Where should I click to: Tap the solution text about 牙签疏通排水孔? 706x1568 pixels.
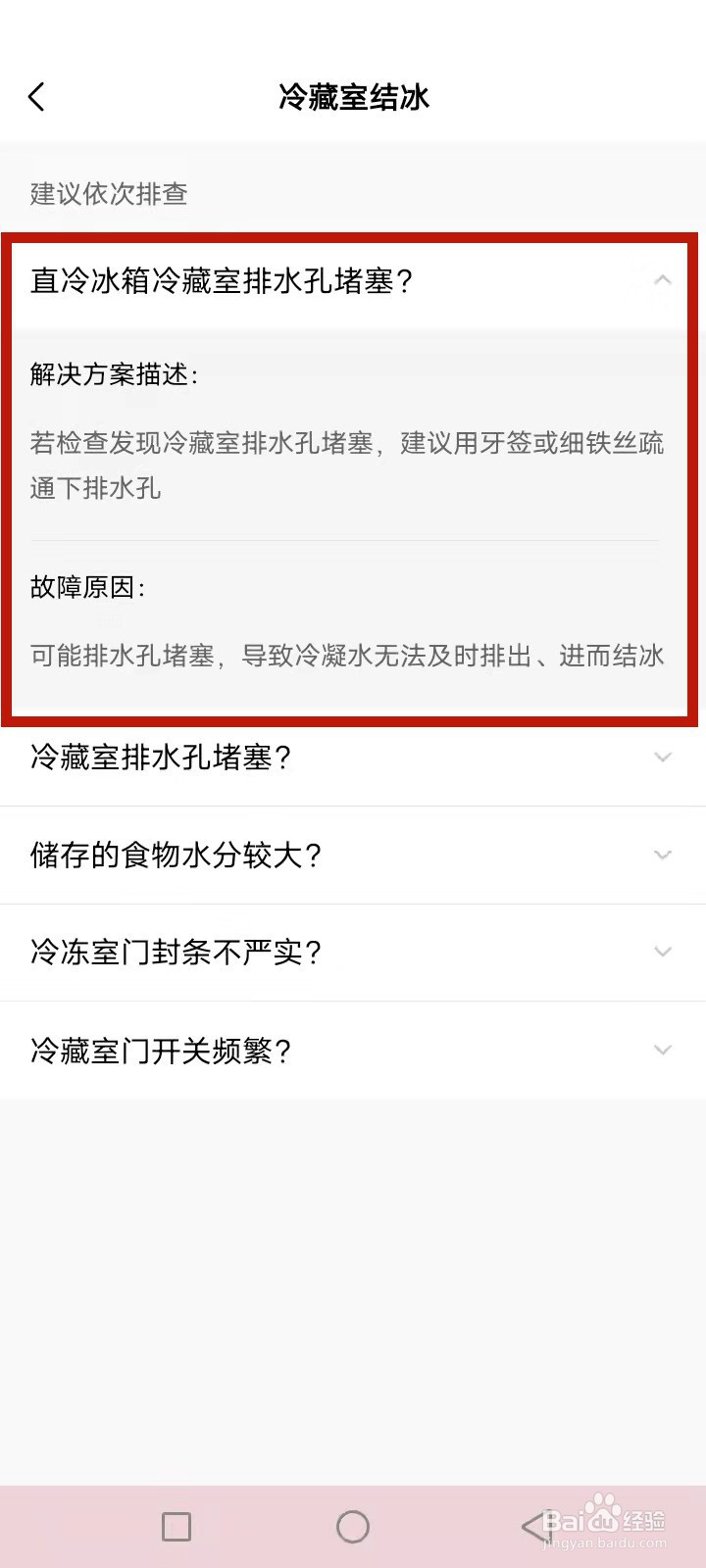[346, 465]
